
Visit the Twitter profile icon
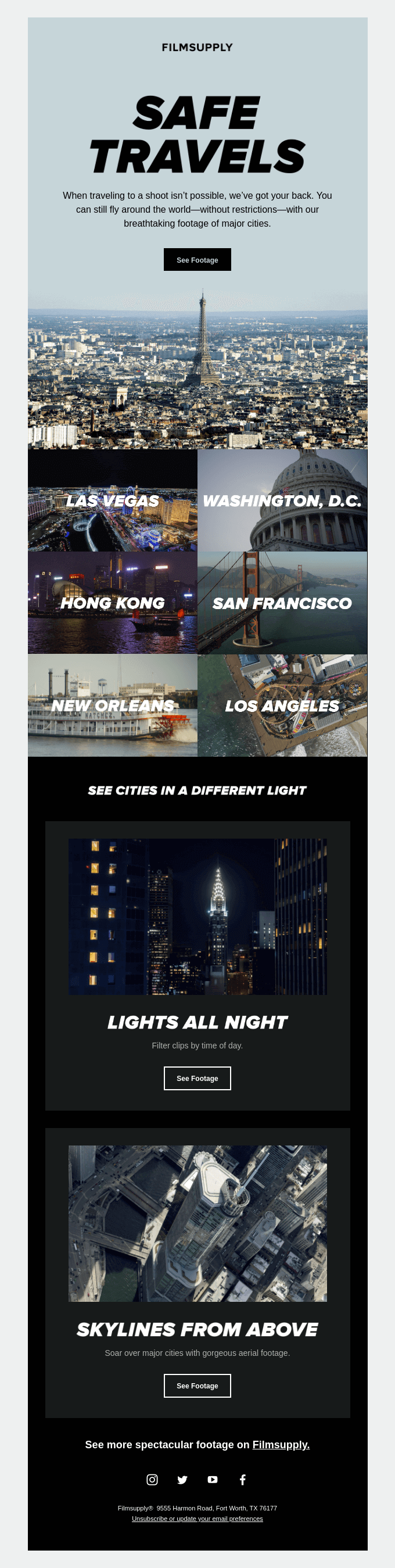click(182, 1479)
